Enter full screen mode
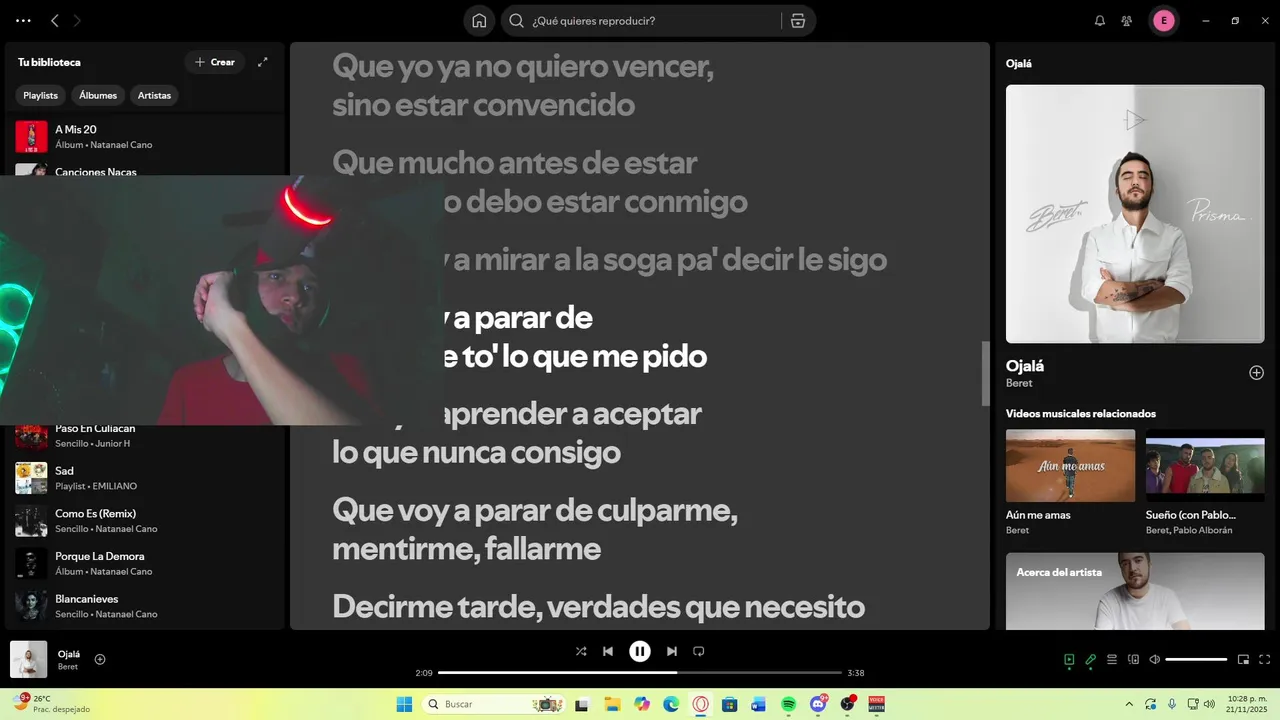This screenshot has height=720, width=1280. 1265,659
